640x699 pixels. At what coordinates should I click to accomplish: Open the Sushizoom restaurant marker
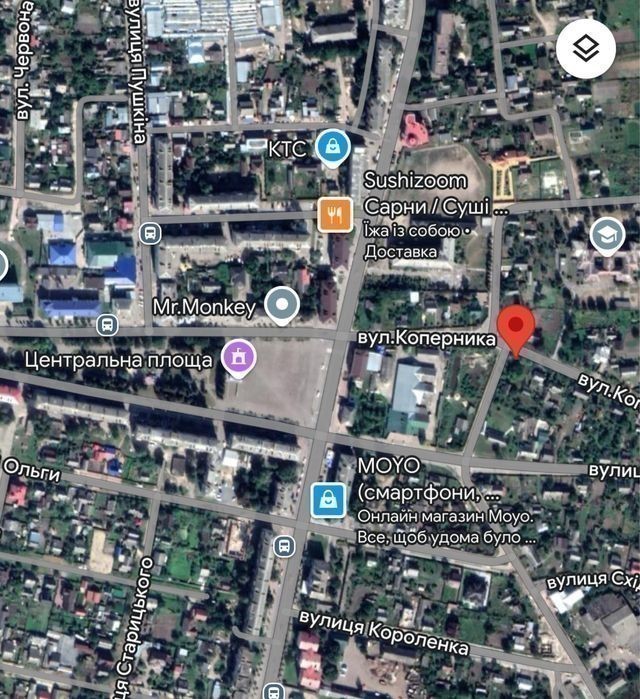point(334,213)
